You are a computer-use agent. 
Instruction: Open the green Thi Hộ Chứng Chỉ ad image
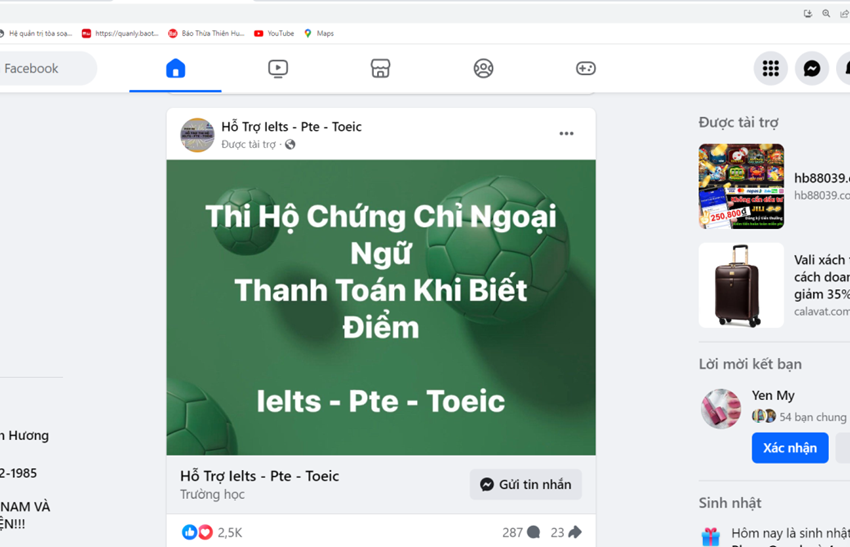[380, 307]
